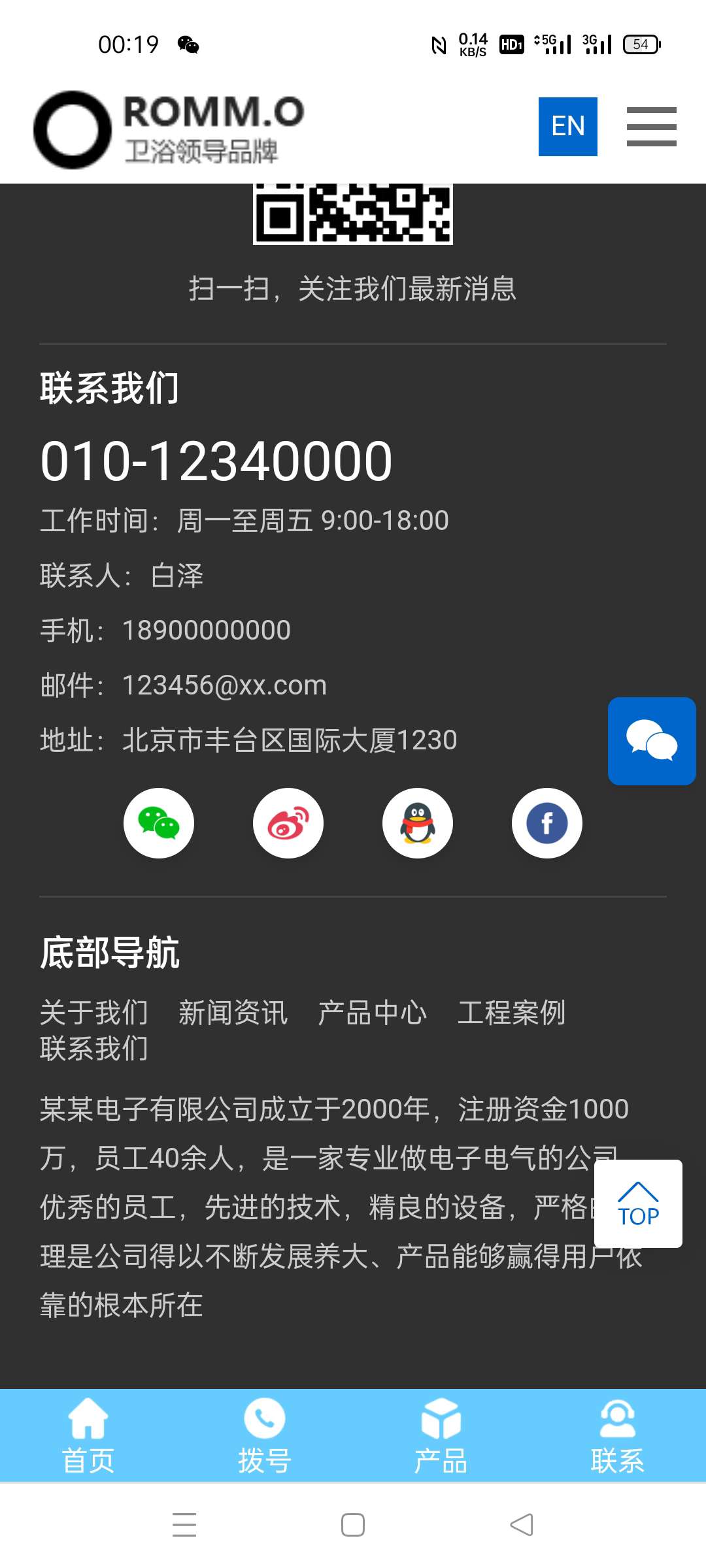Go to the 联系 tab
706x1568 pixels.
(618, 1435)
